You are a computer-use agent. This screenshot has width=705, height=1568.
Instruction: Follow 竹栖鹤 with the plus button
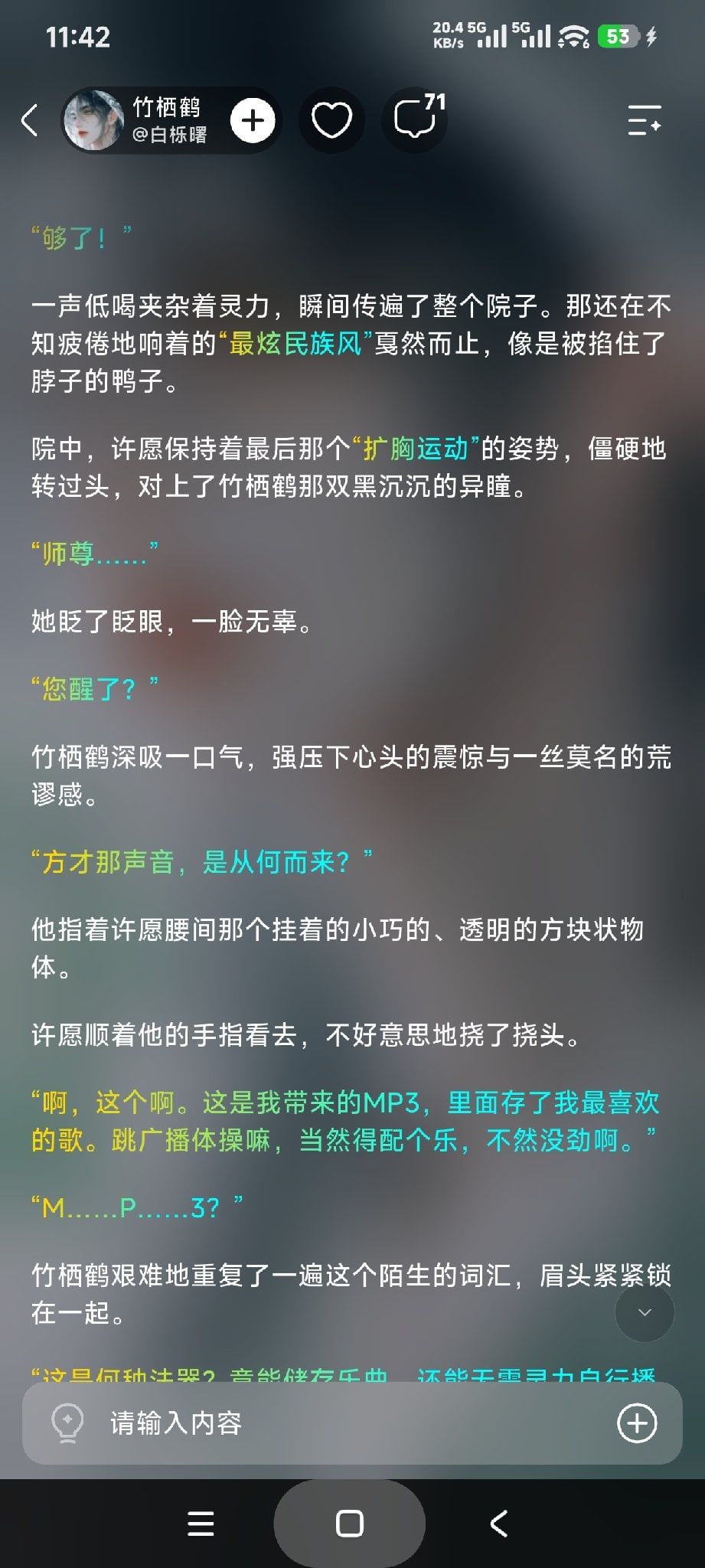click(253, 120)
